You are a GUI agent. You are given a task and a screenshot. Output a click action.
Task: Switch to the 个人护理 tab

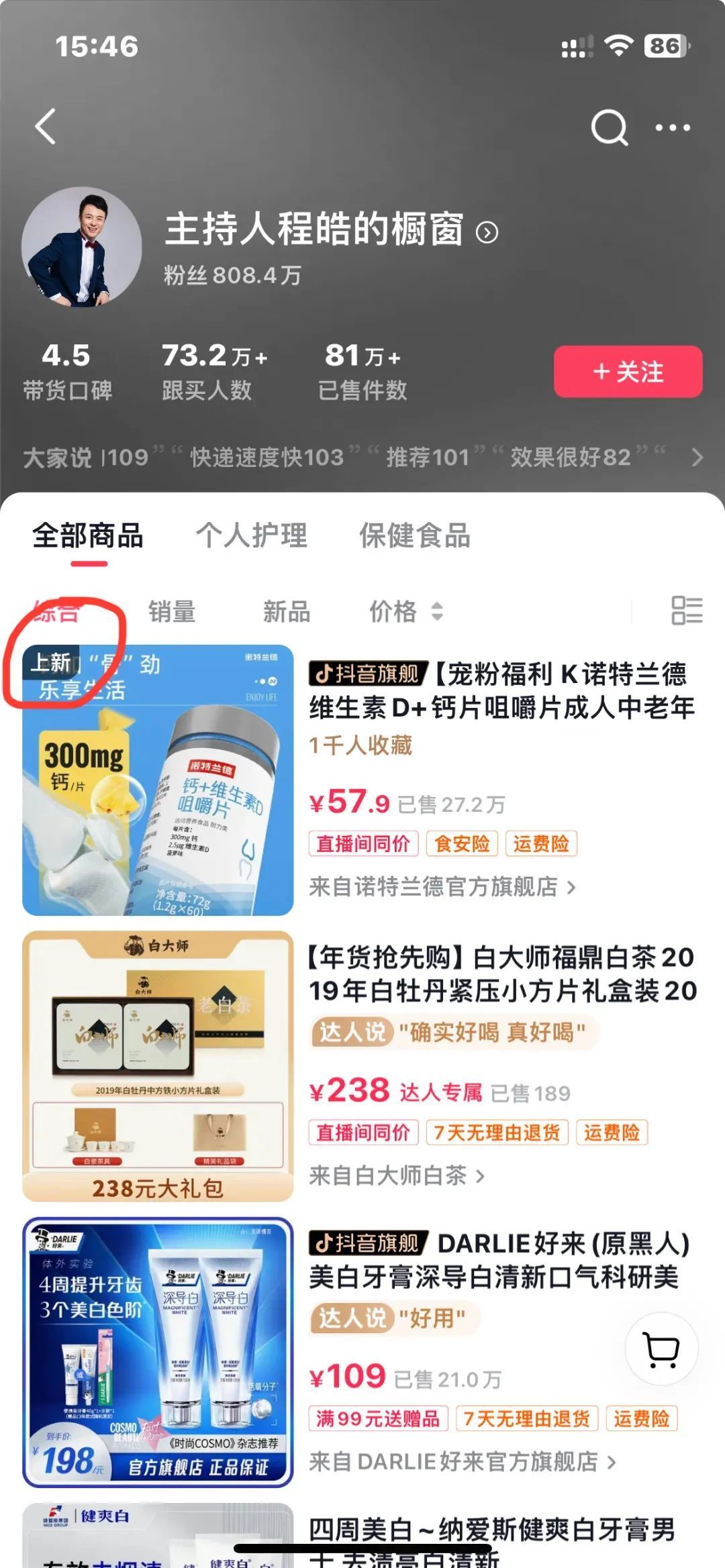[251, 535]
